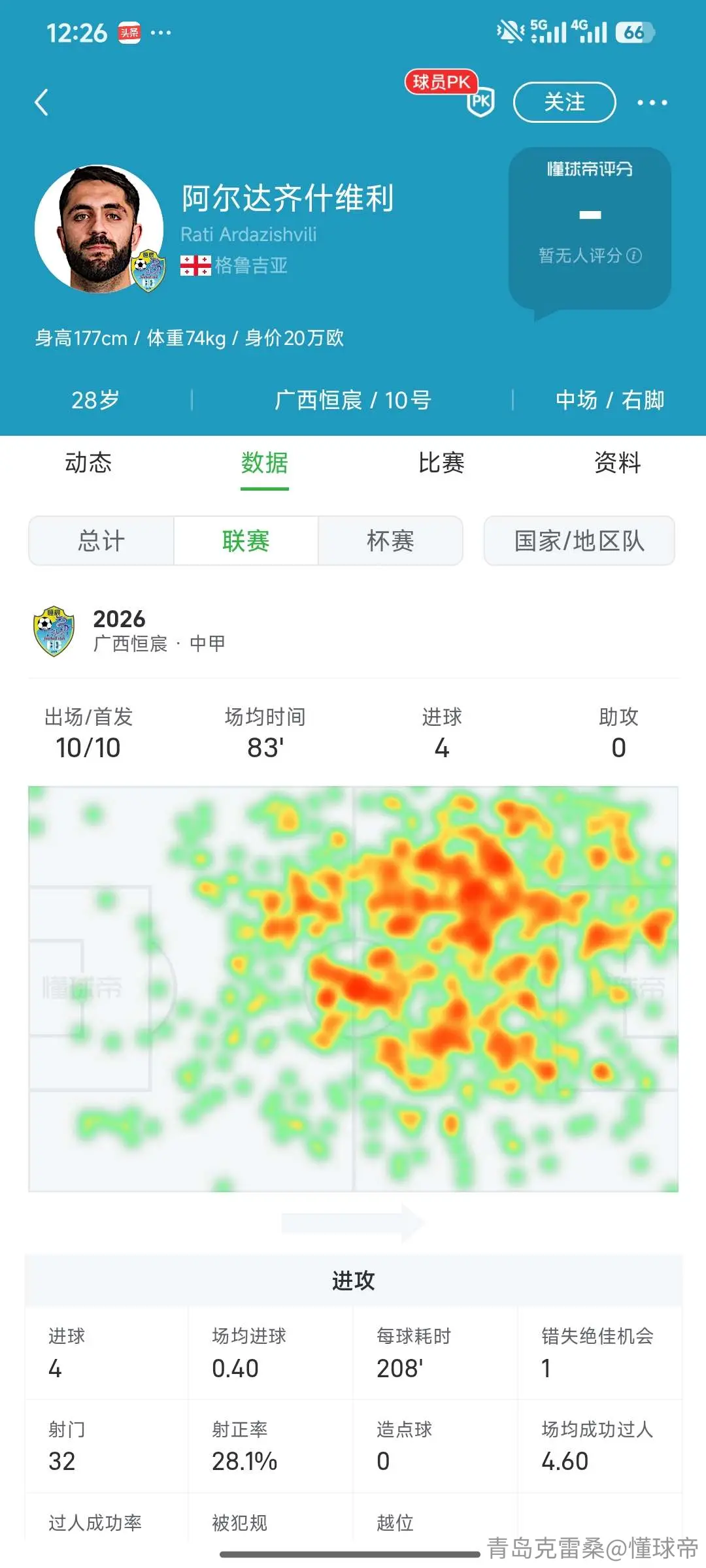Show 国家/地区队 statistics

[x=579, y=541]
